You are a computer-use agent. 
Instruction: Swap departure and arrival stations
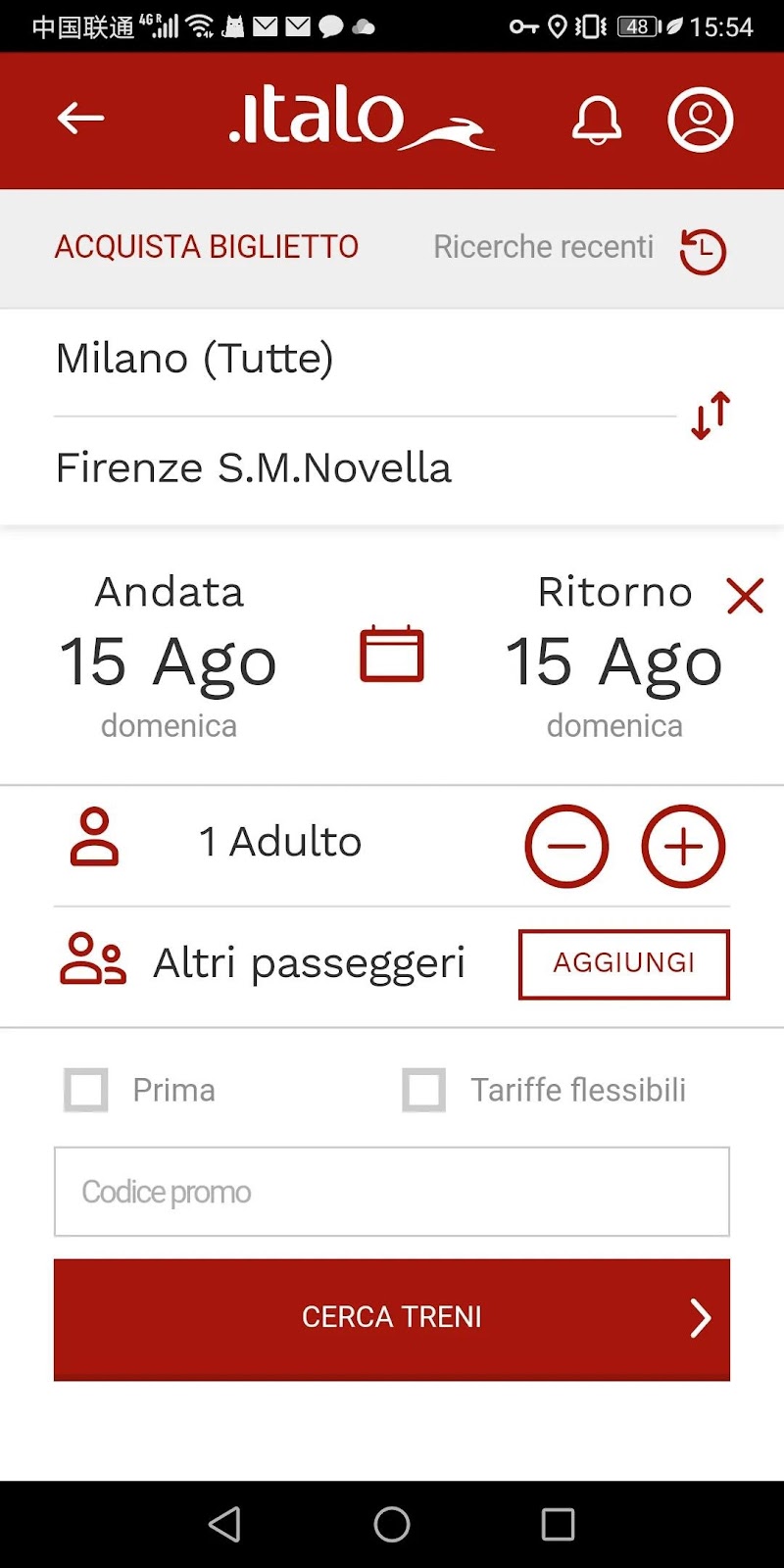point(710,416)
